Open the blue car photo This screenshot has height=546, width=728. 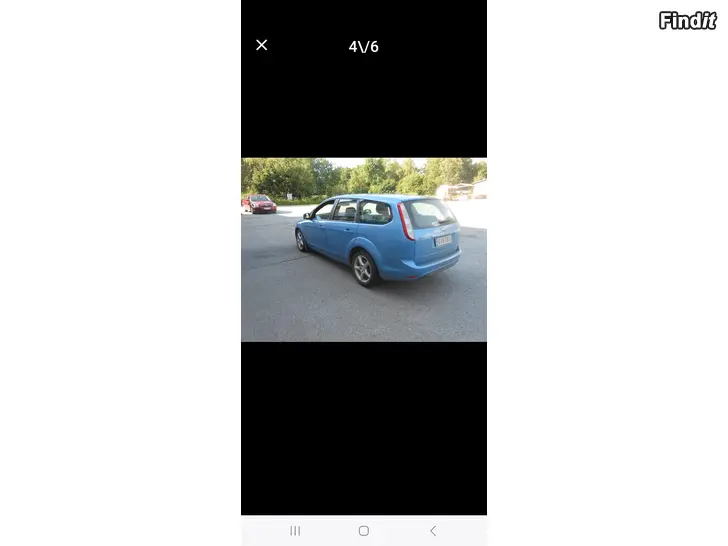tap(364, 250)
